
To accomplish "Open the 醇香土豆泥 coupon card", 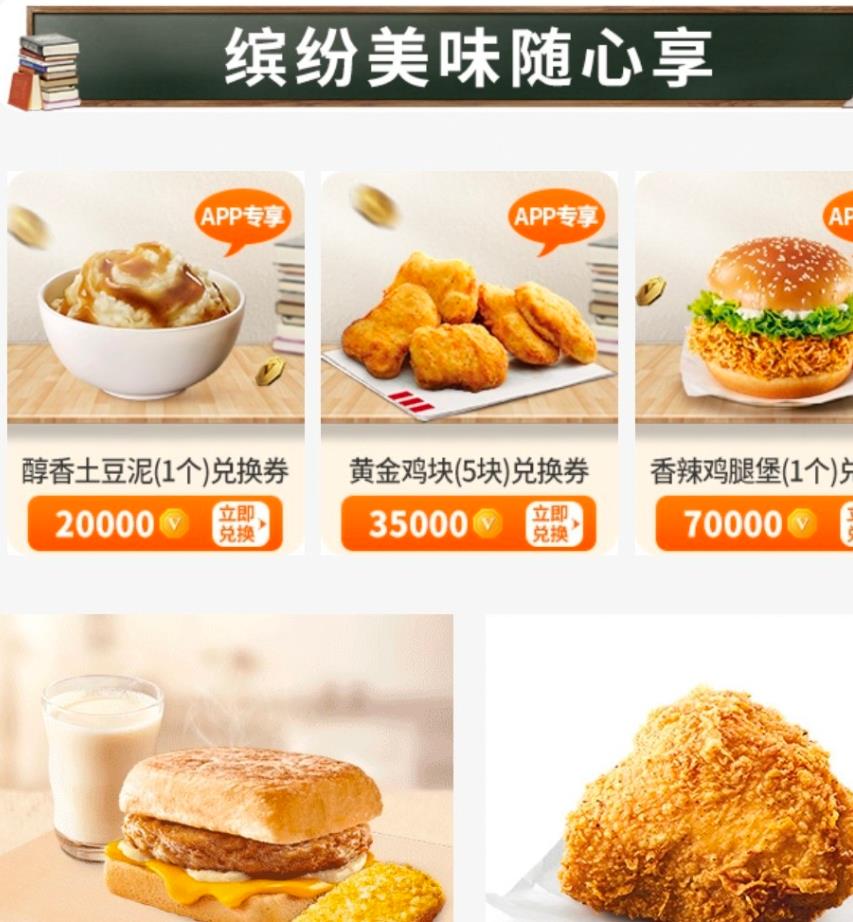I will pos(155,310).
